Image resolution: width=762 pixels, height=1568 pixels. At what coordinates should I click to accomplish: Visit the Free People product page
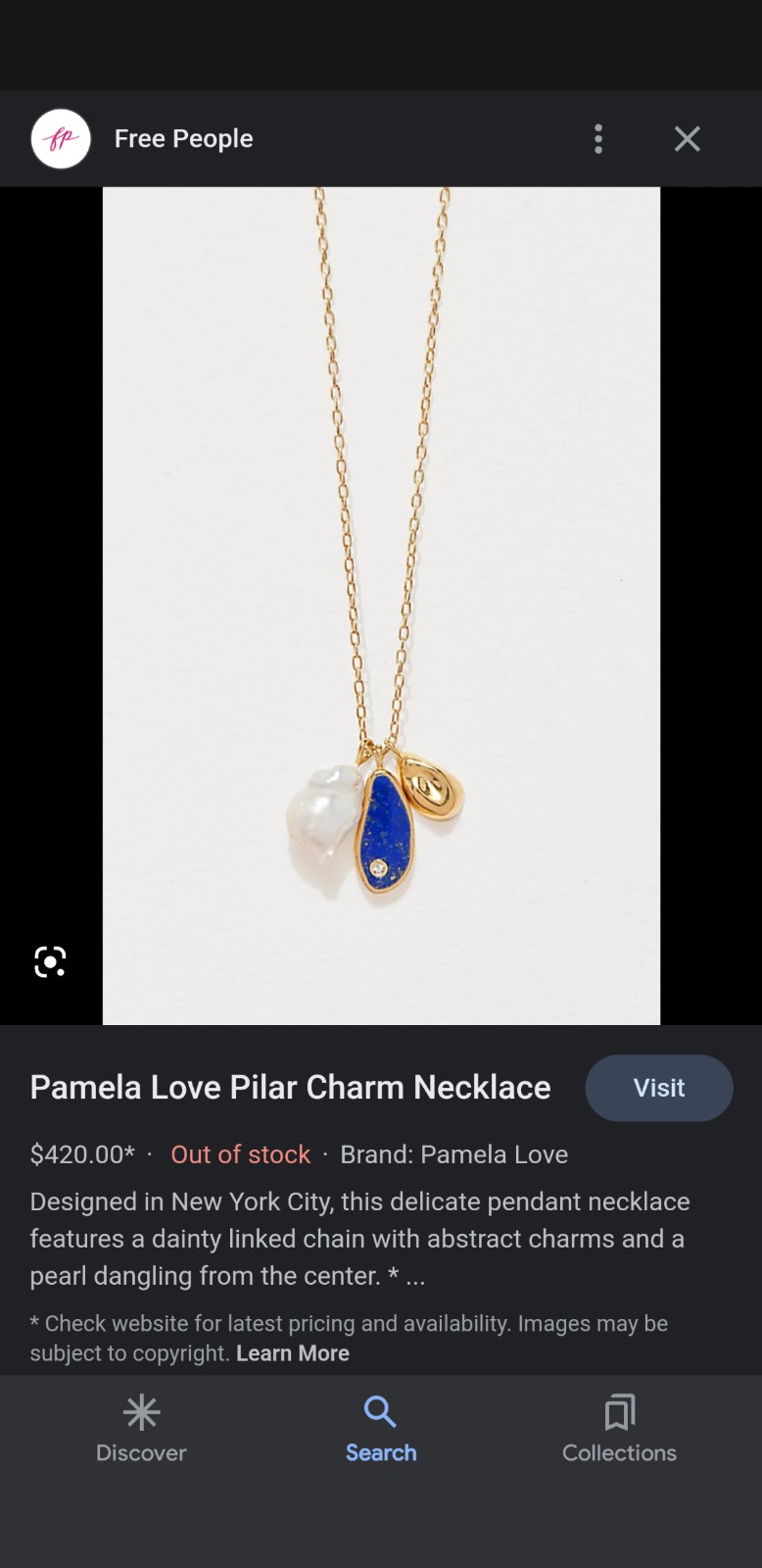(658, 1088)
